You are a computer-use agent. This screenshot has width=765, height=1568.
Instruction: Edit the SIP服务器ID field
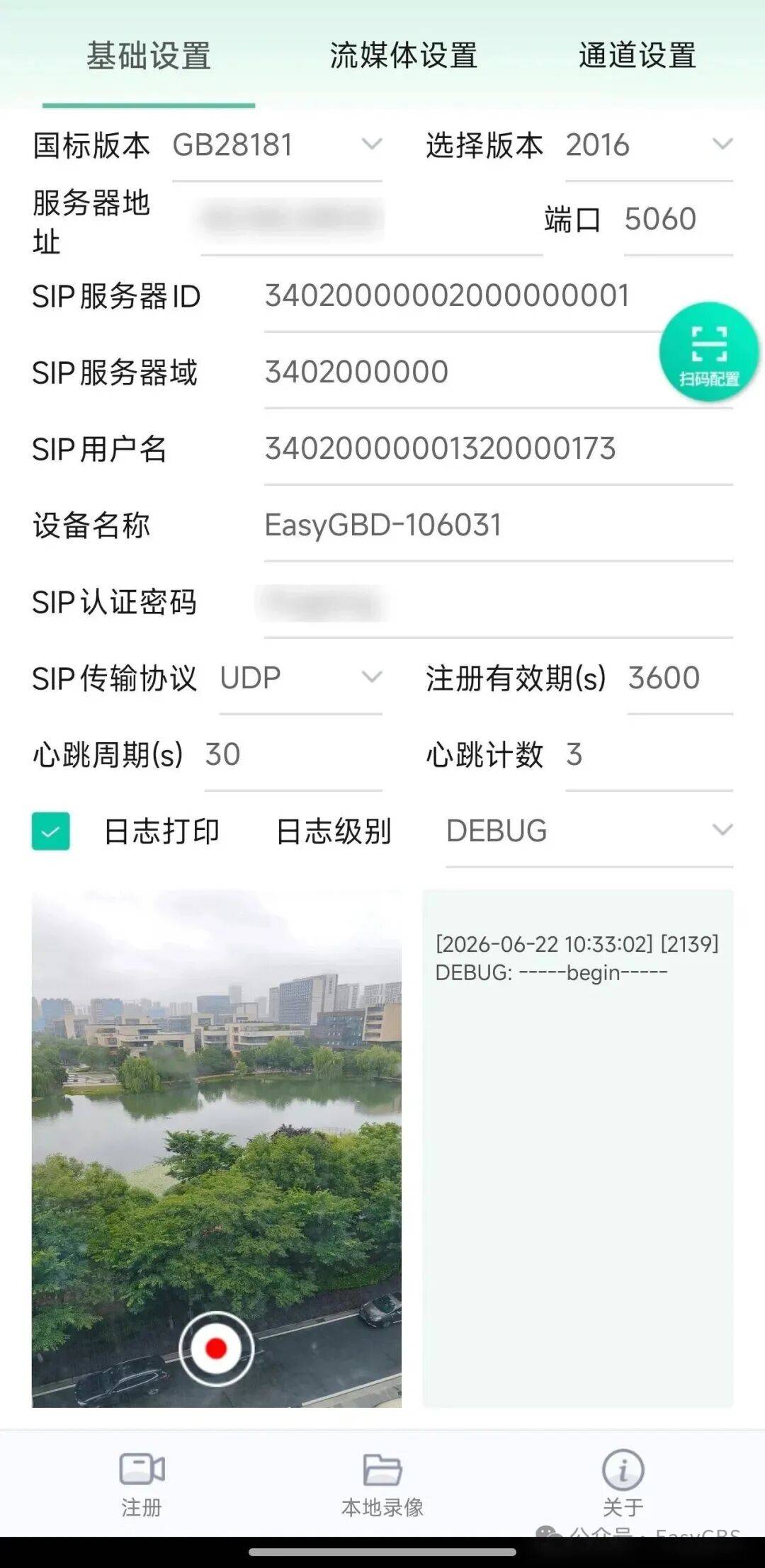498,296
